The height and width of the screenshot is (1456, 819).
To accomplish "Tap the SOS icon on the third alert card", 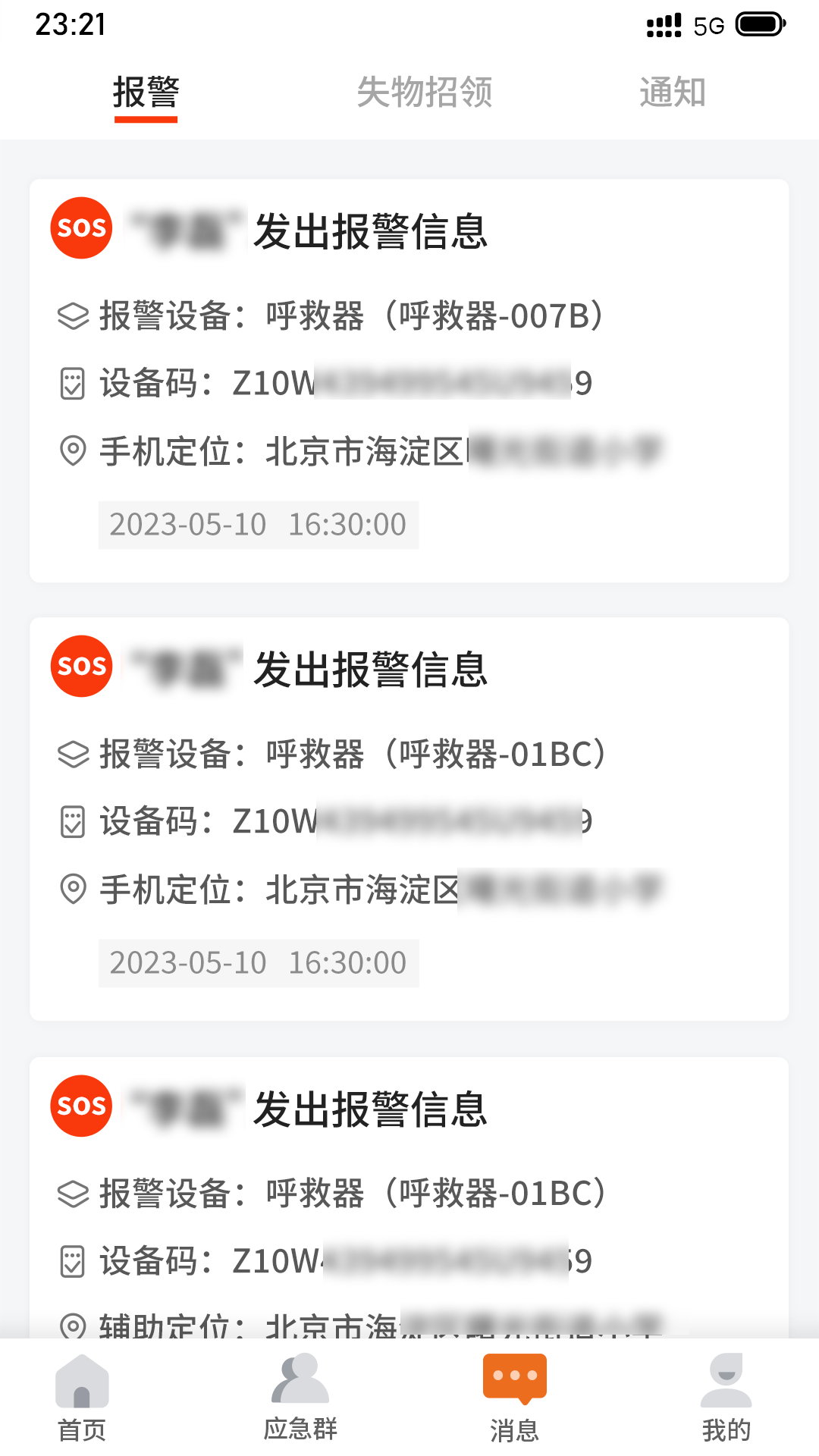I will tap(80, 1105).
